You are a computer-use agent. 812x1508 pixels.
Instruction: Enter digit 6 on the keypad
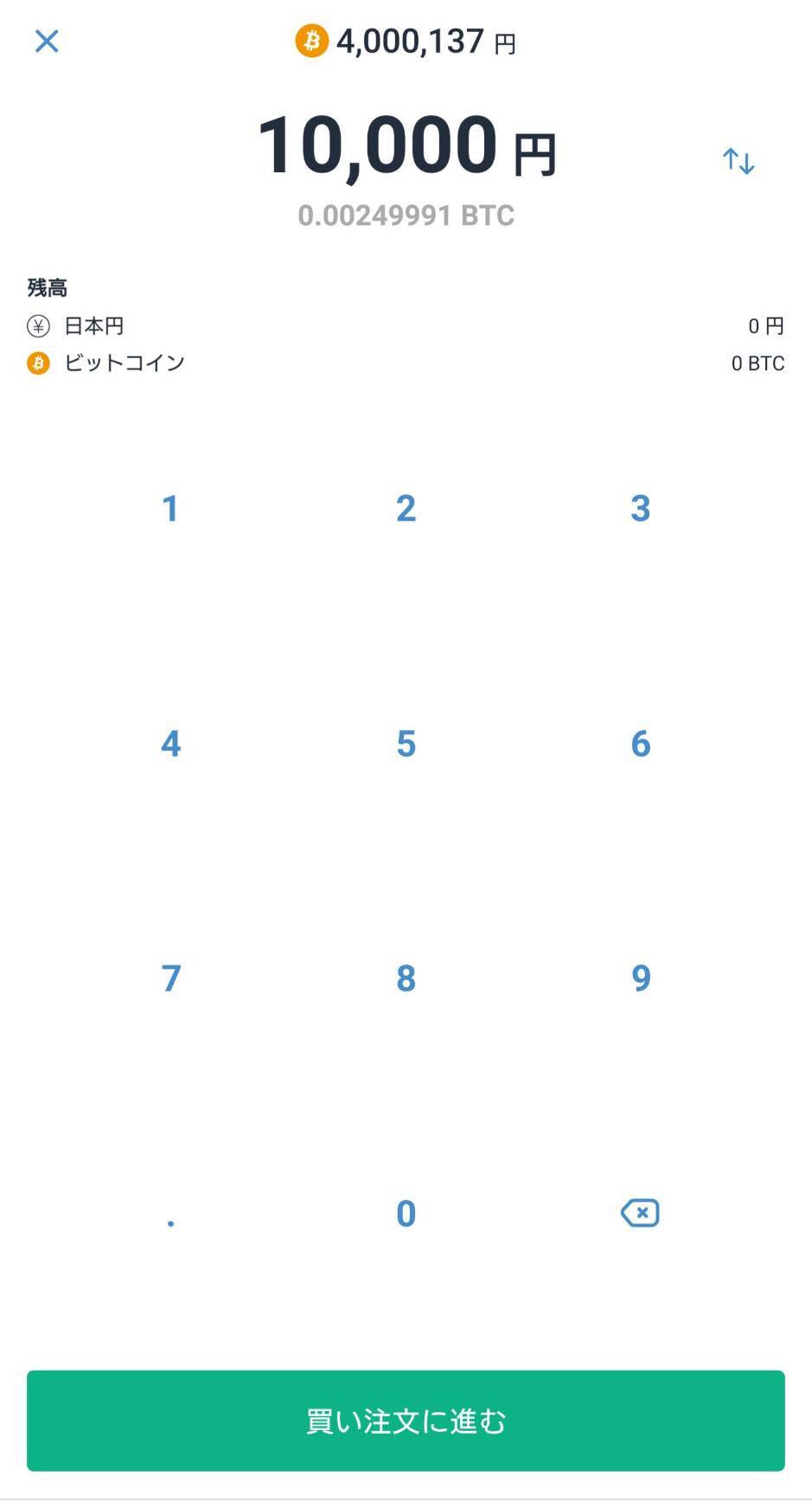click(x=640, y=744)
